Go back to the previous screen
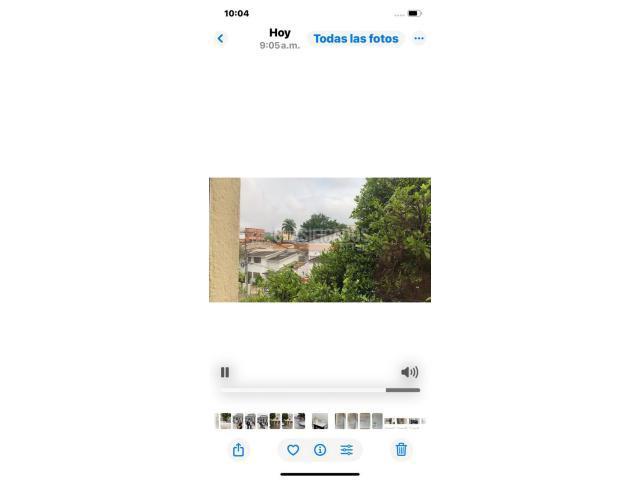 (x=220, y=39)
